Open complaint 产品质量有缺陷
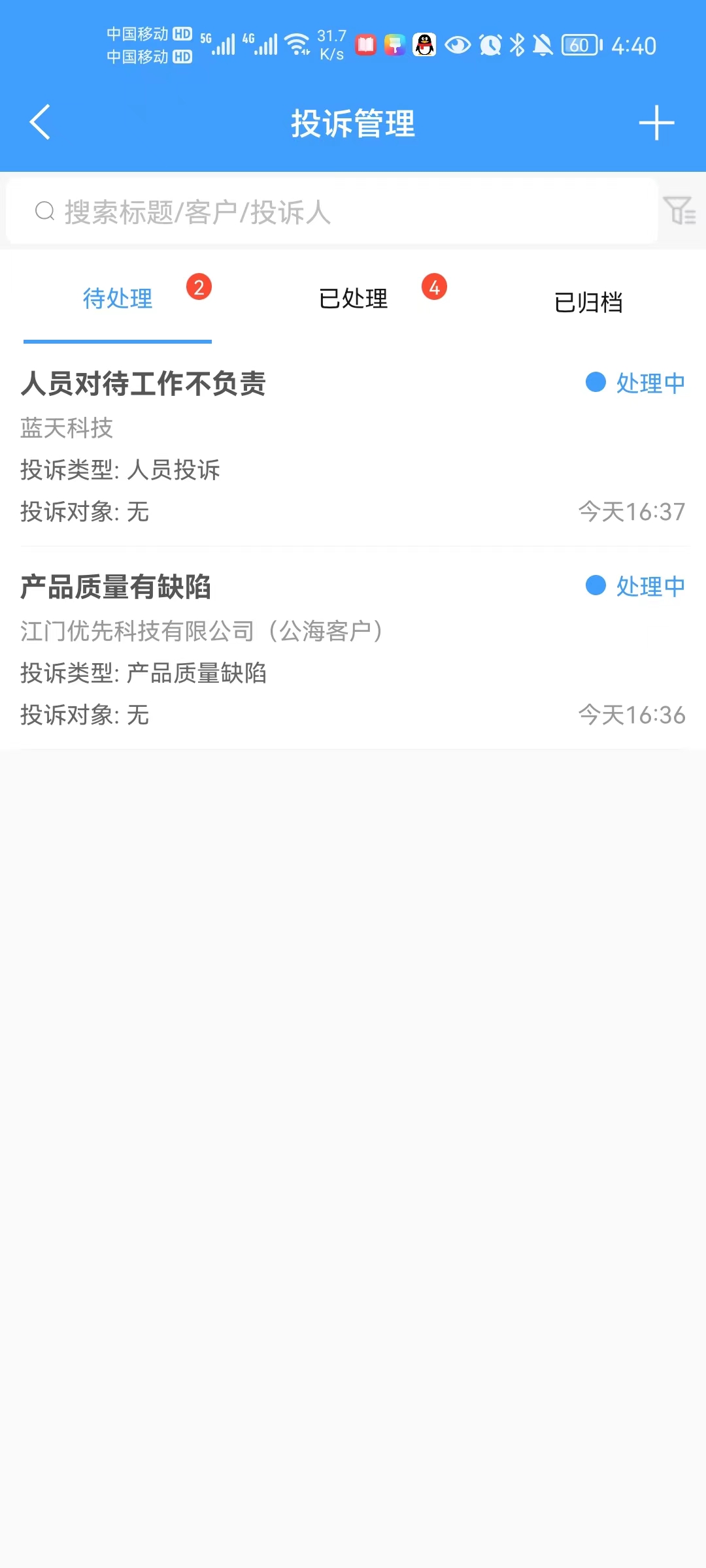 click(x=353, y=650)
